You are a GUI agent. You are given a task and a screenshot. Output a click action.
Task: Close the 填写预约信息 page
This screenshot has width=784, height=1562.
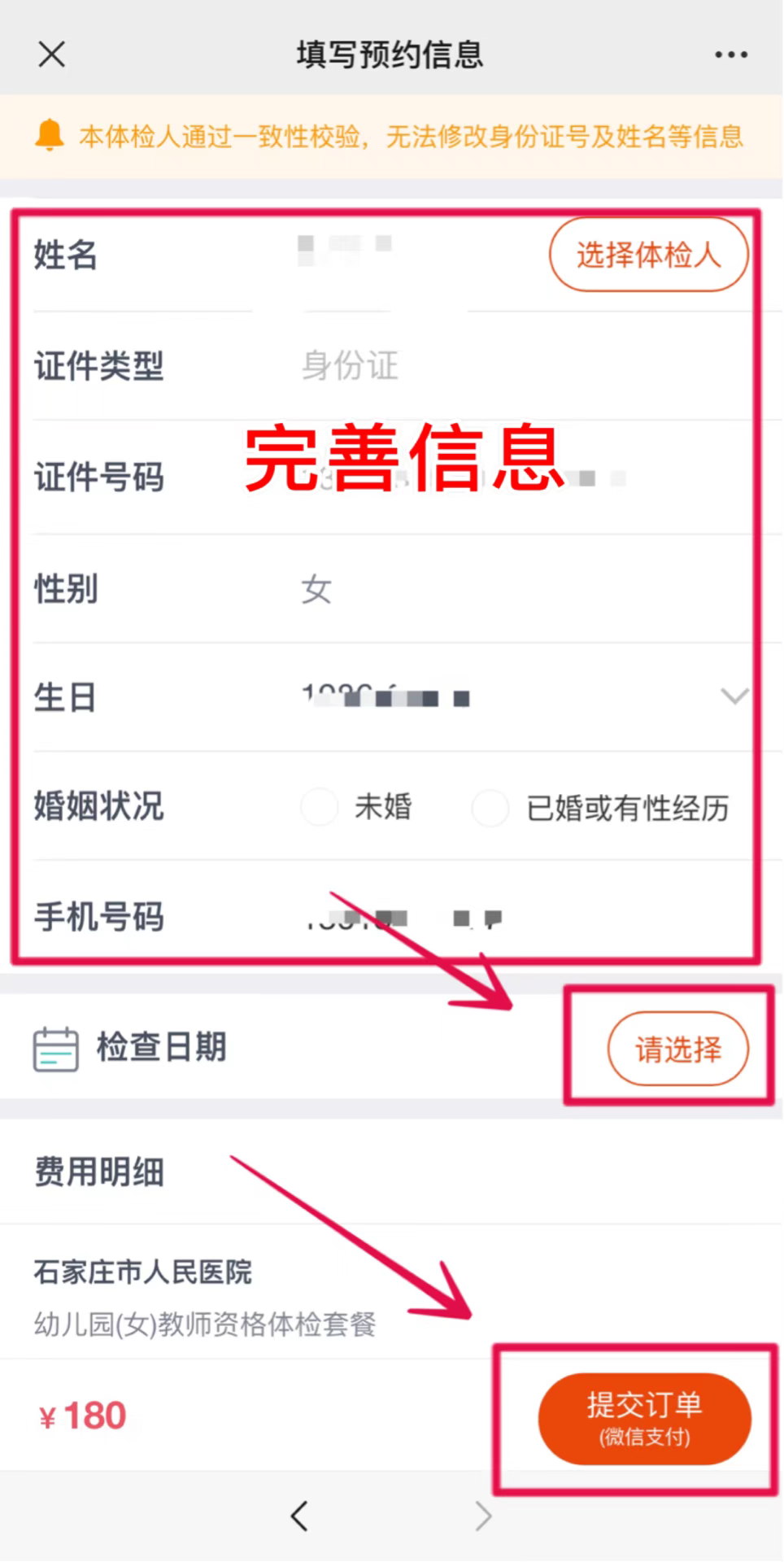pyautogui.click(x=51, y=55)
